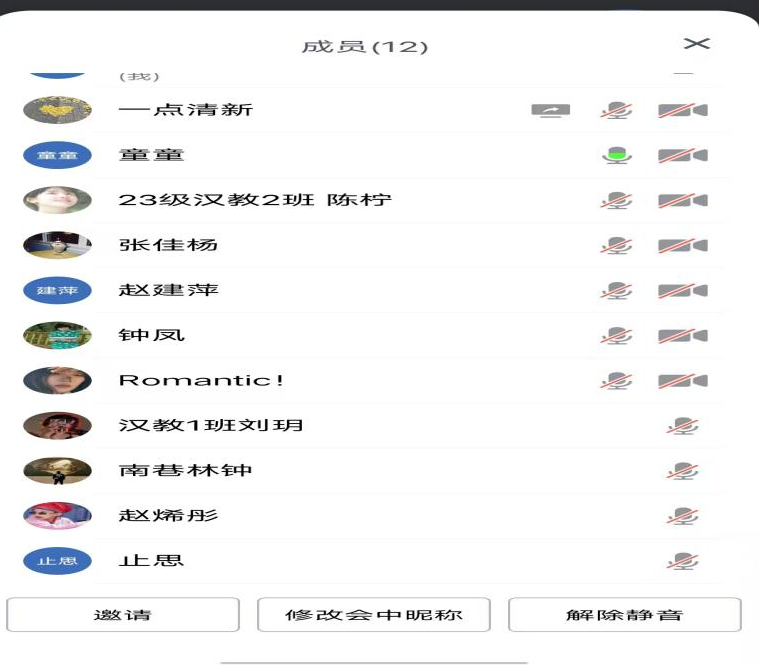Tap 修改会中昵称 to change nickname
The height and width of the screenshot is (666, 759).
pyautogui.click(x=374, y=615)
